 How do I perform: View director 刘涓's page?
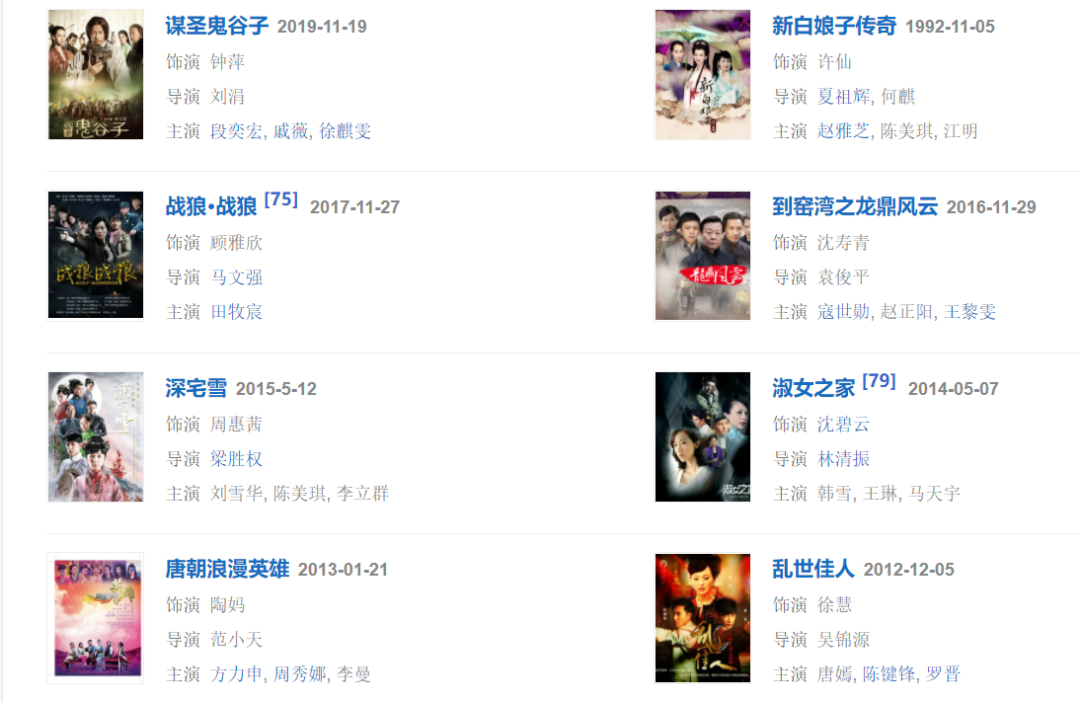(x=227, y=97)
